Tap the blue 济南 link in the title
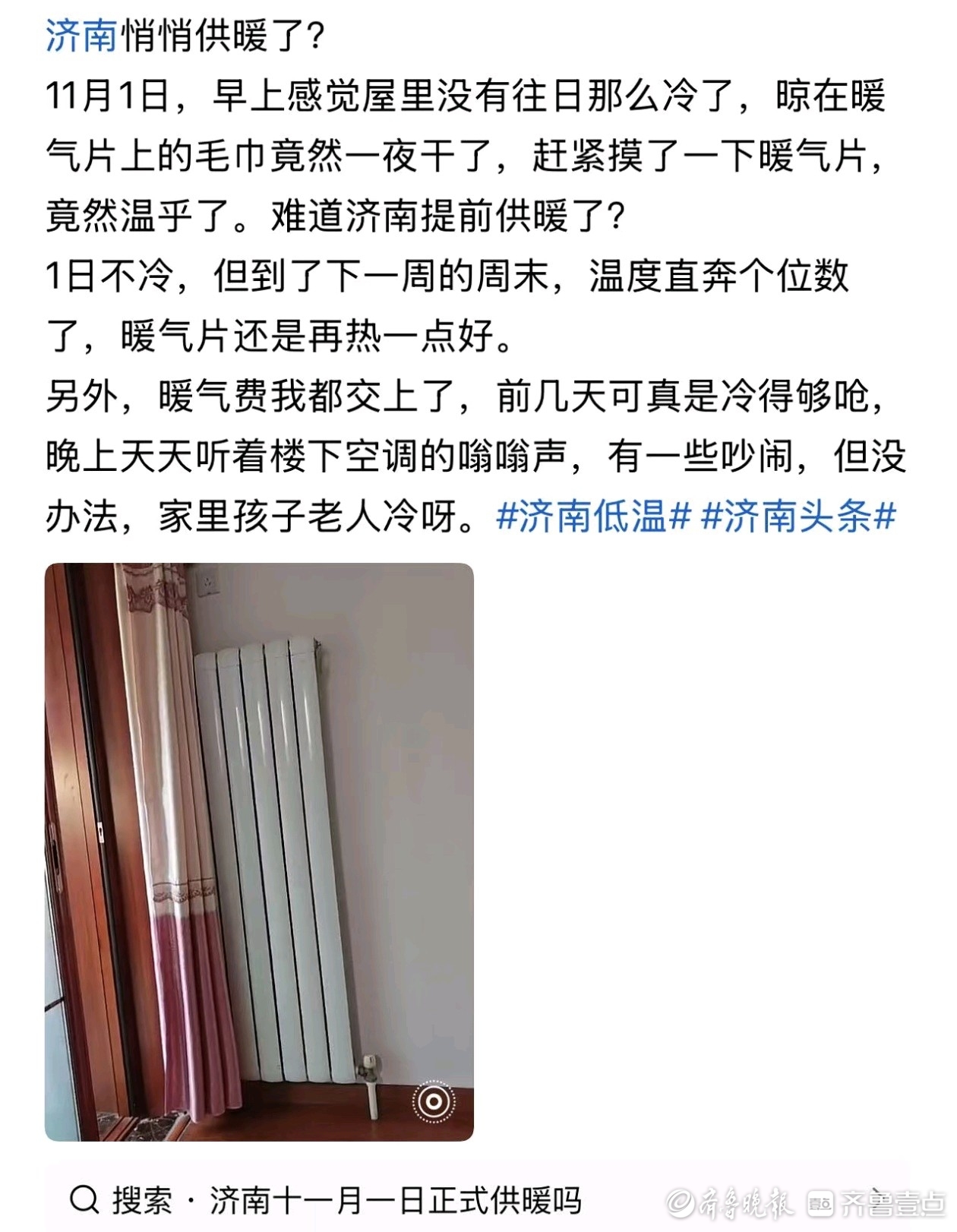 click(x=81, y=35)
